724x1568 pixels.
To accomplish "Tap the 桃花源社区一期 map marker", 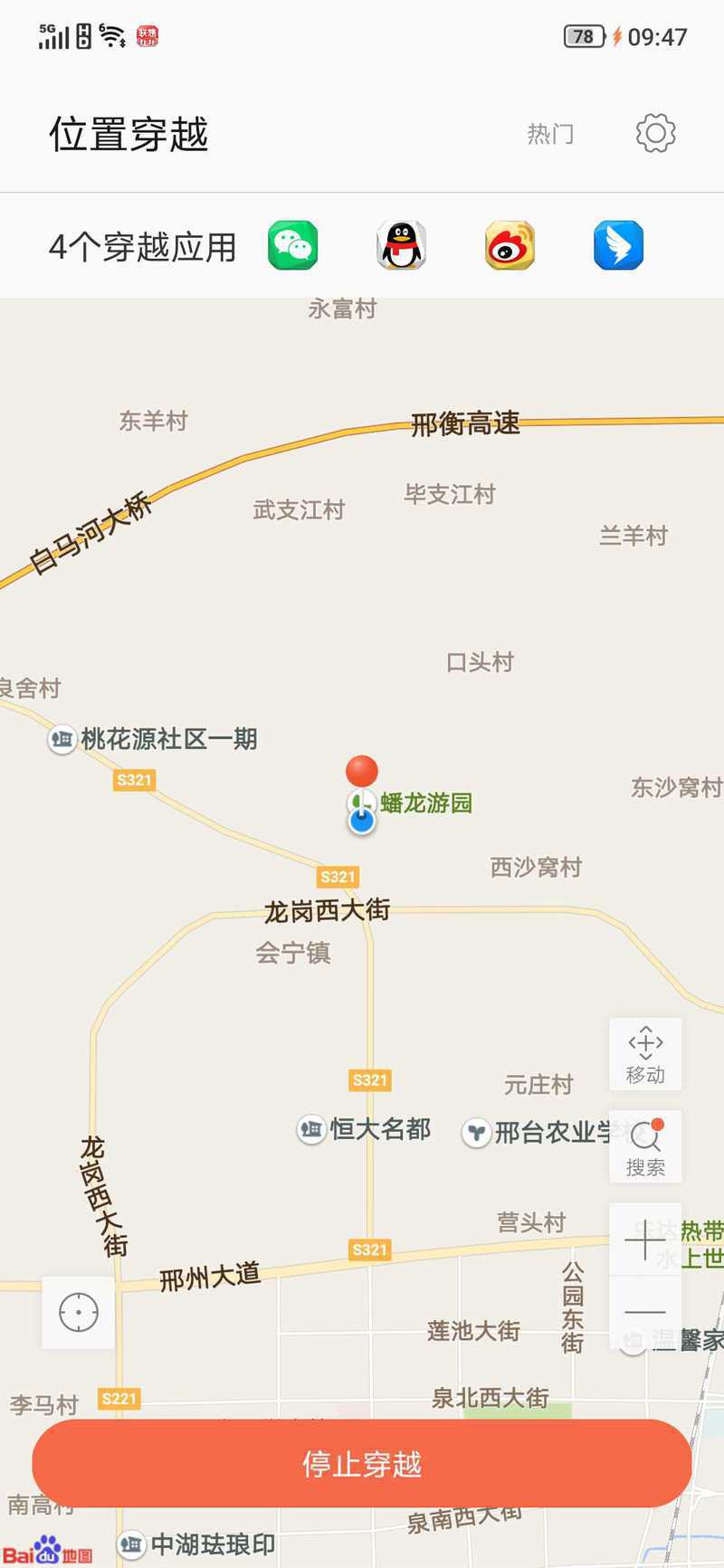I will (x=62, y=739).
